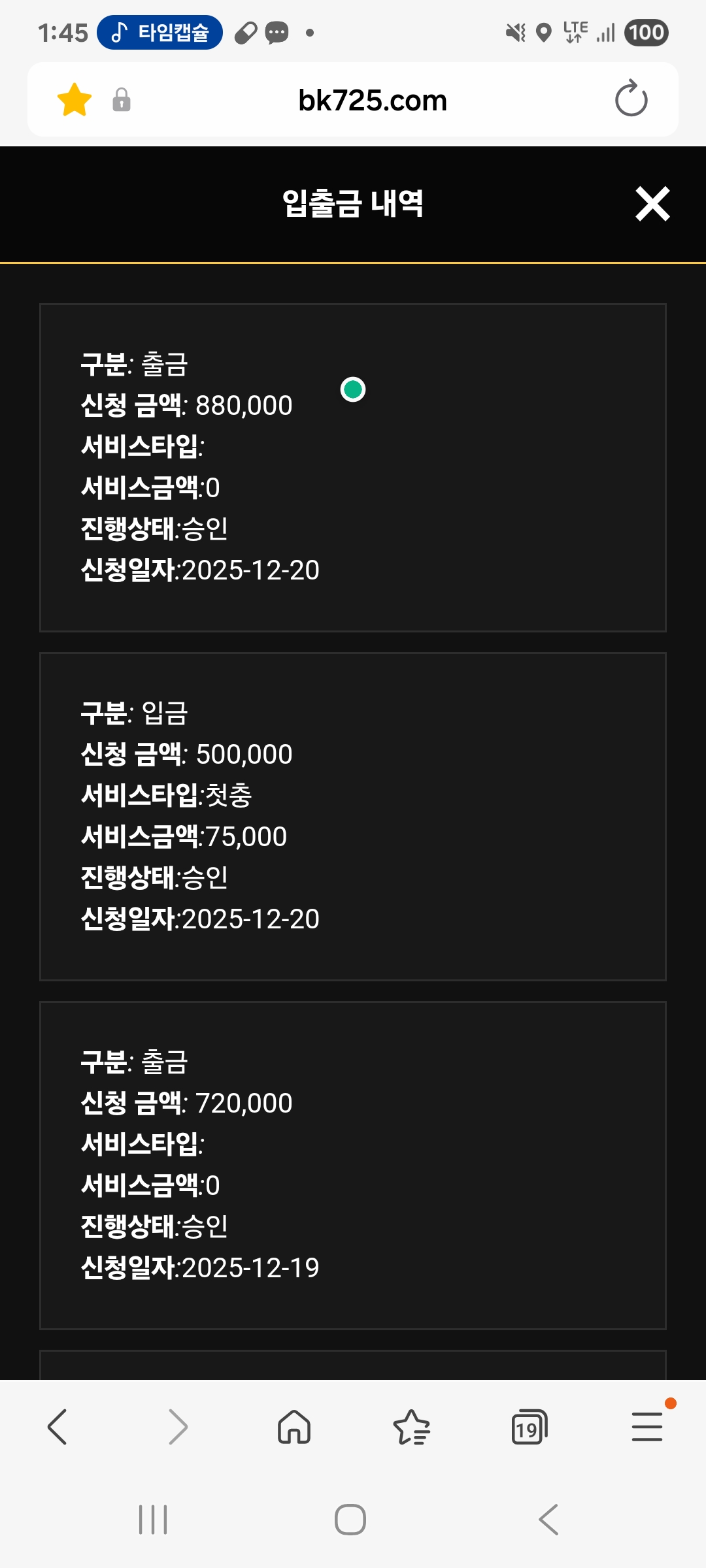This screenshot has height=1568, width=706.
Task: Go forward in browser history
Action: [177, 1427]
